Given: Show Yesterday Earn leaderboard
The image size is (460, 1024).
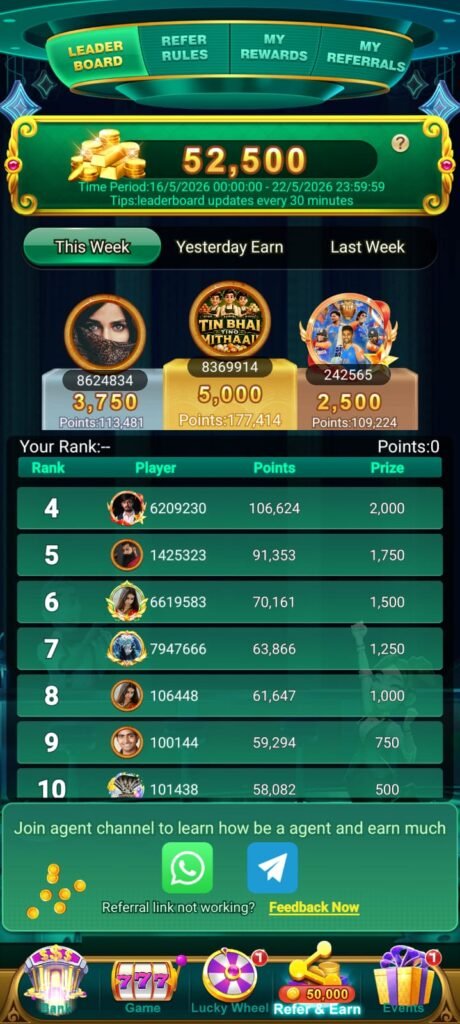Looking at the screenshot, I should coord(229,247).
